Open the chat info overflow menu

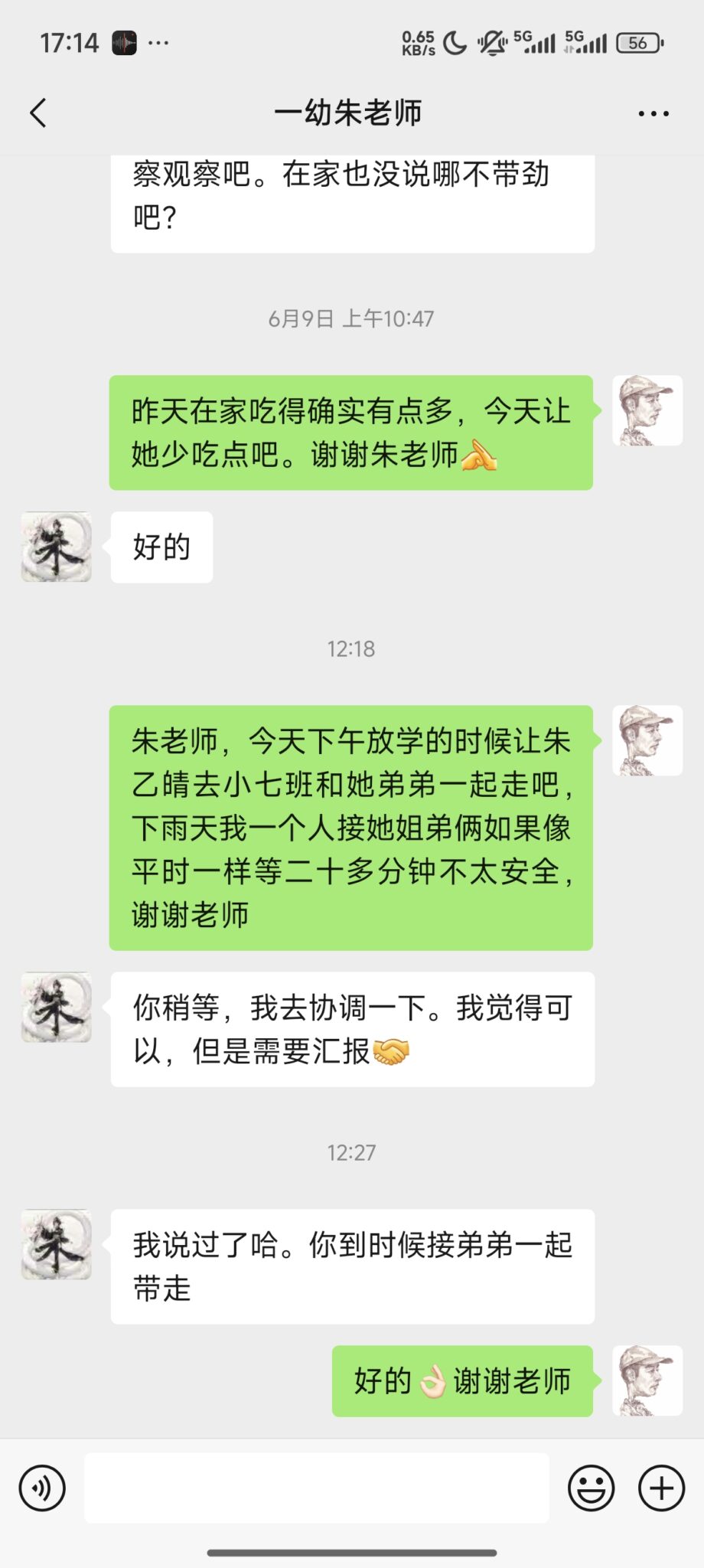click(653, 113)
